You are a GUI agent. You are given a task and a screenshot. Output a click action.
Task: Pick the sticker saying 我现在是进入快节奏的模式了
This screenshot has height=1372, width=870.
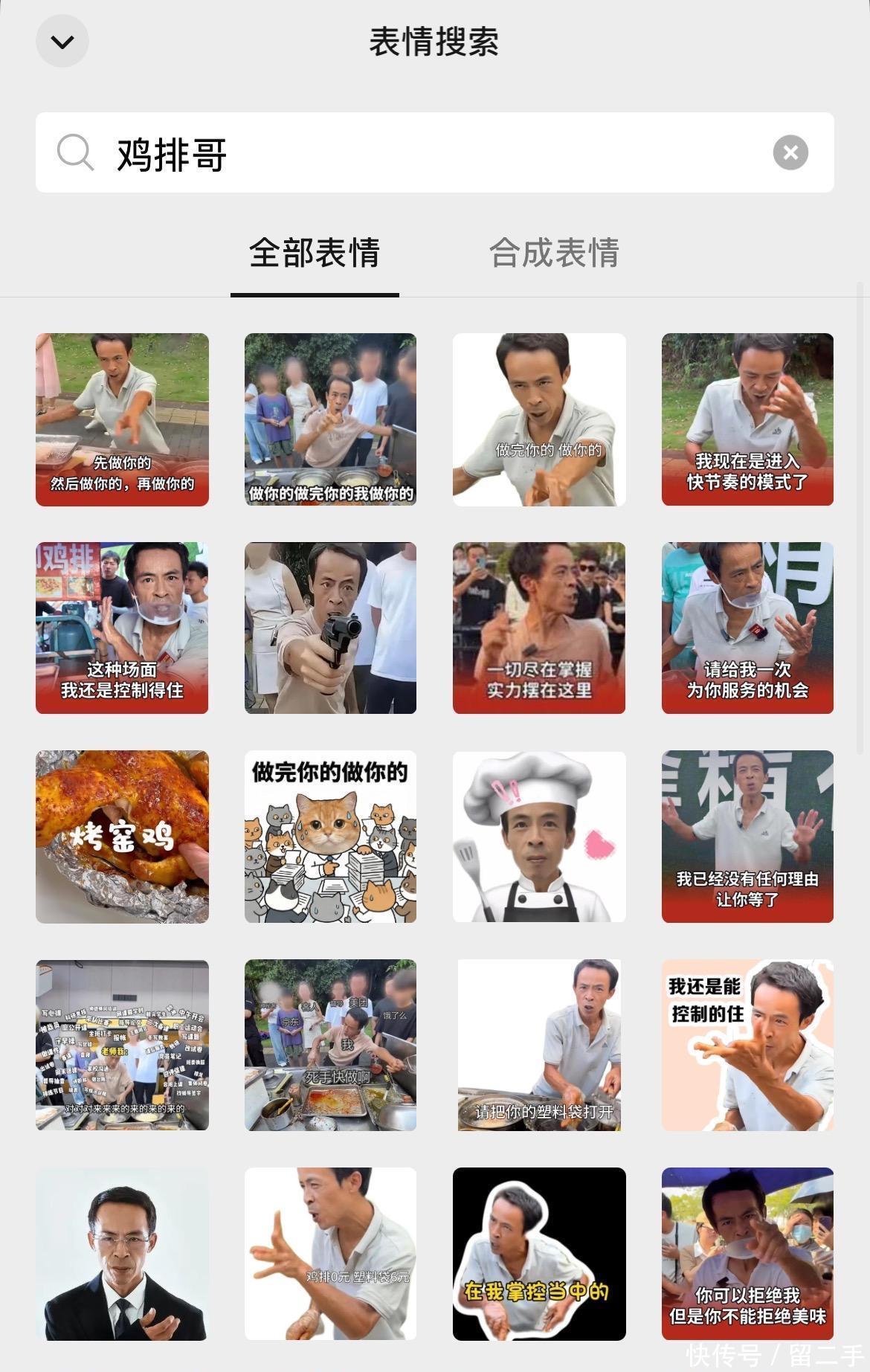pyautogui.click(x=747, y=419)
